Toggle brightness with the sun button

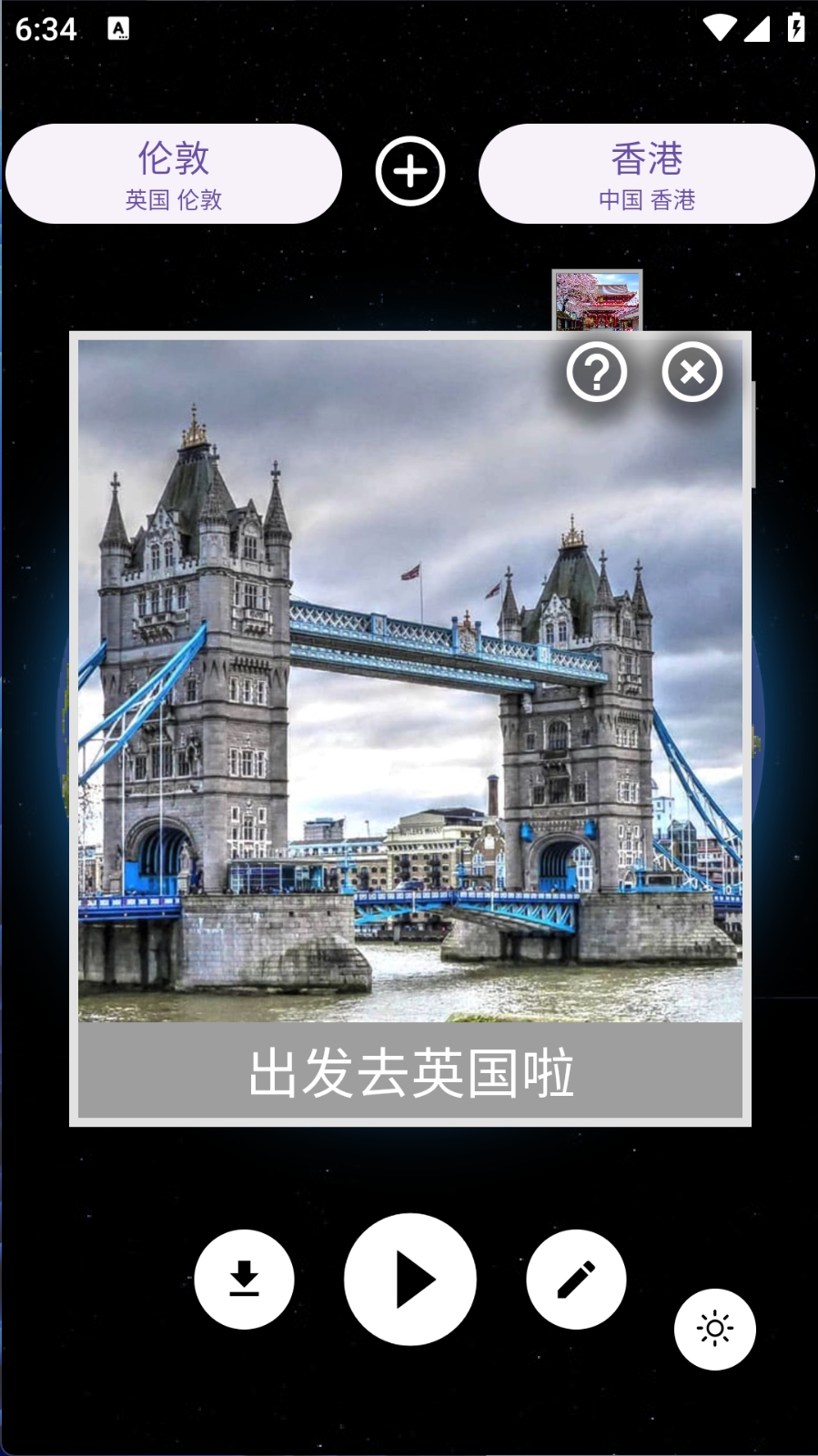coord(715,1329)
